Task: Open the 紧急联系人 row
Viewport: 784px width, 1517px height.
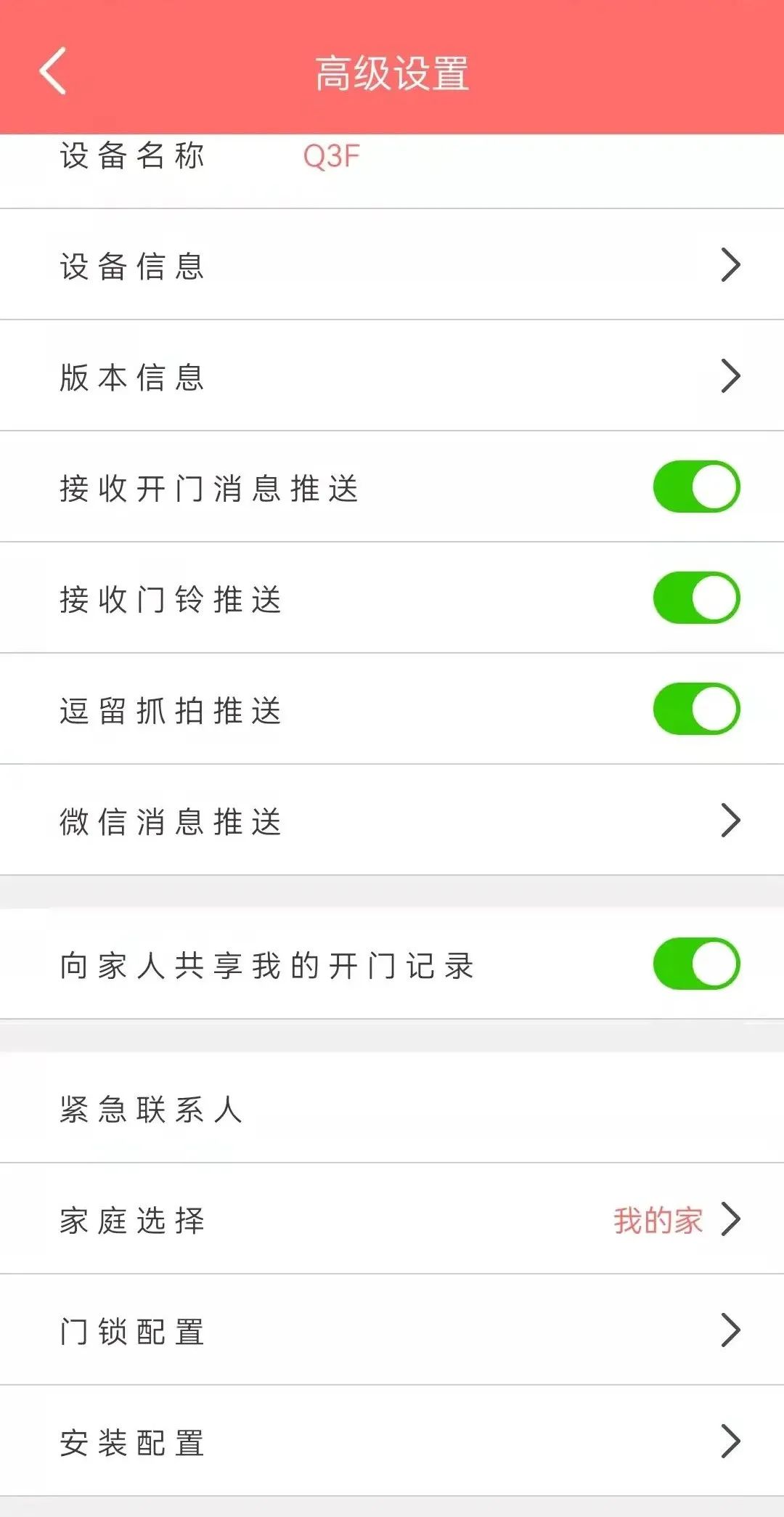Action: pyautogui.click(x=392, y=1108)
